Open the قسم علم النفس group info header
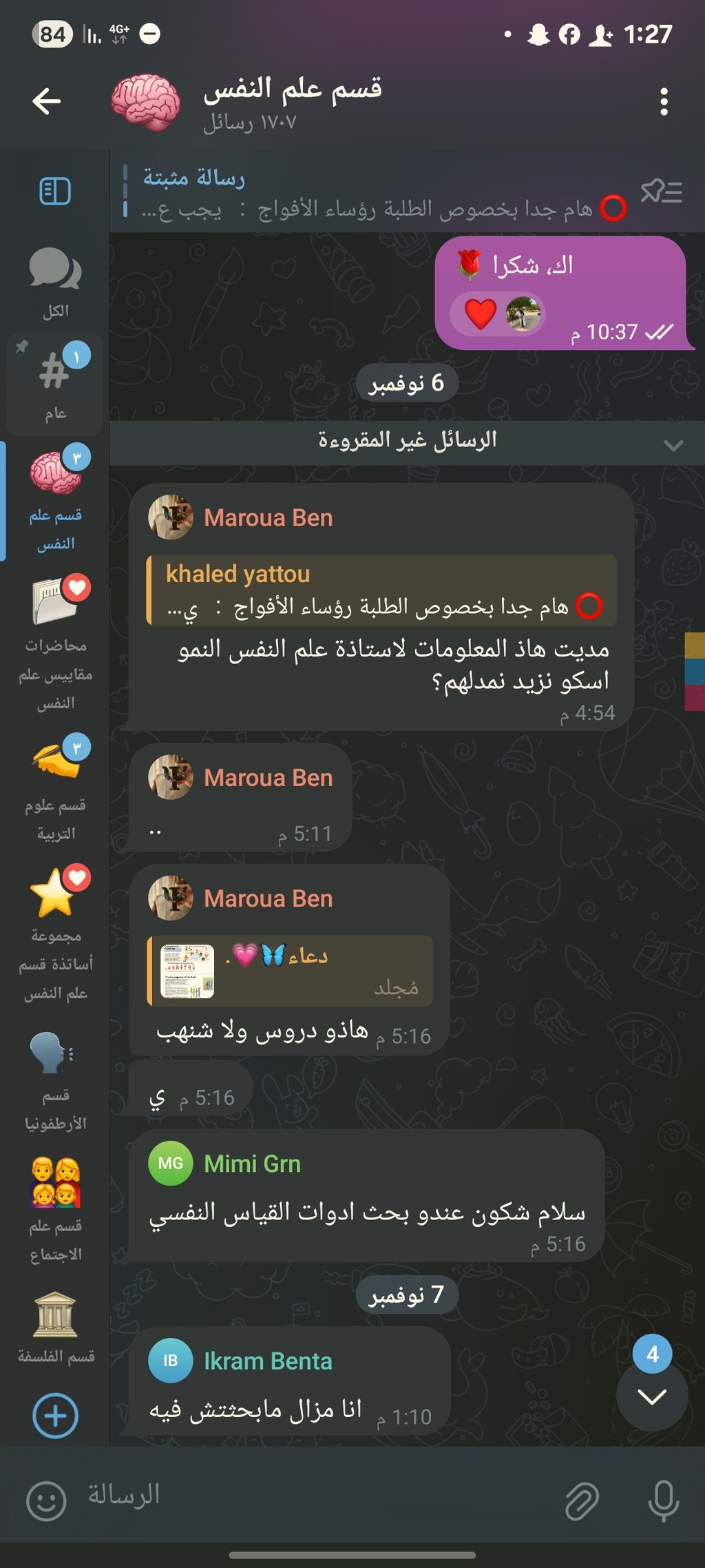Viewport: 705px width, 1568px height. pos(292,102)
